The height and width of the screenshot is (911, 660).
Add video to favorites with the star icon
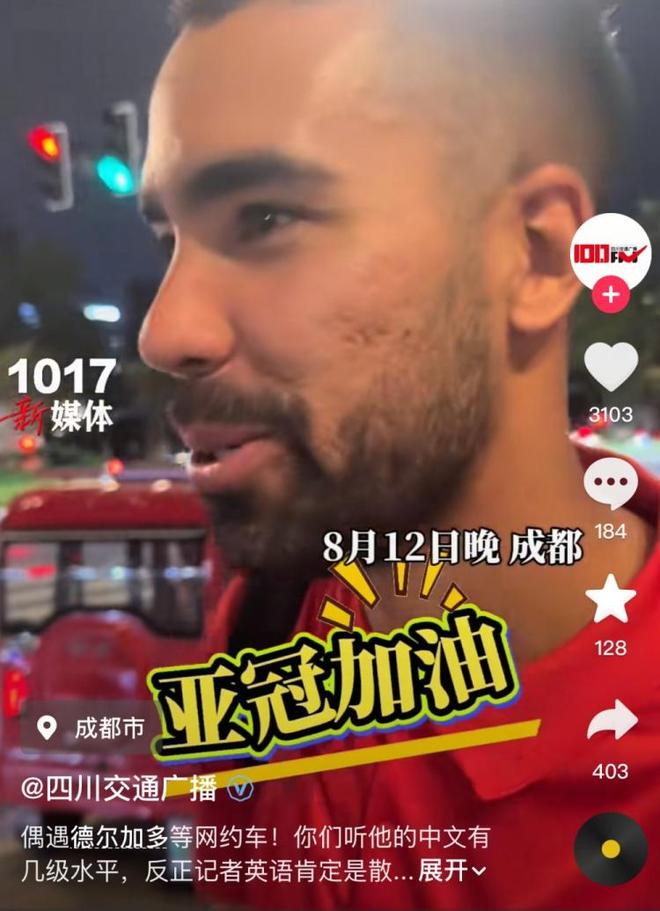point(610,600)
